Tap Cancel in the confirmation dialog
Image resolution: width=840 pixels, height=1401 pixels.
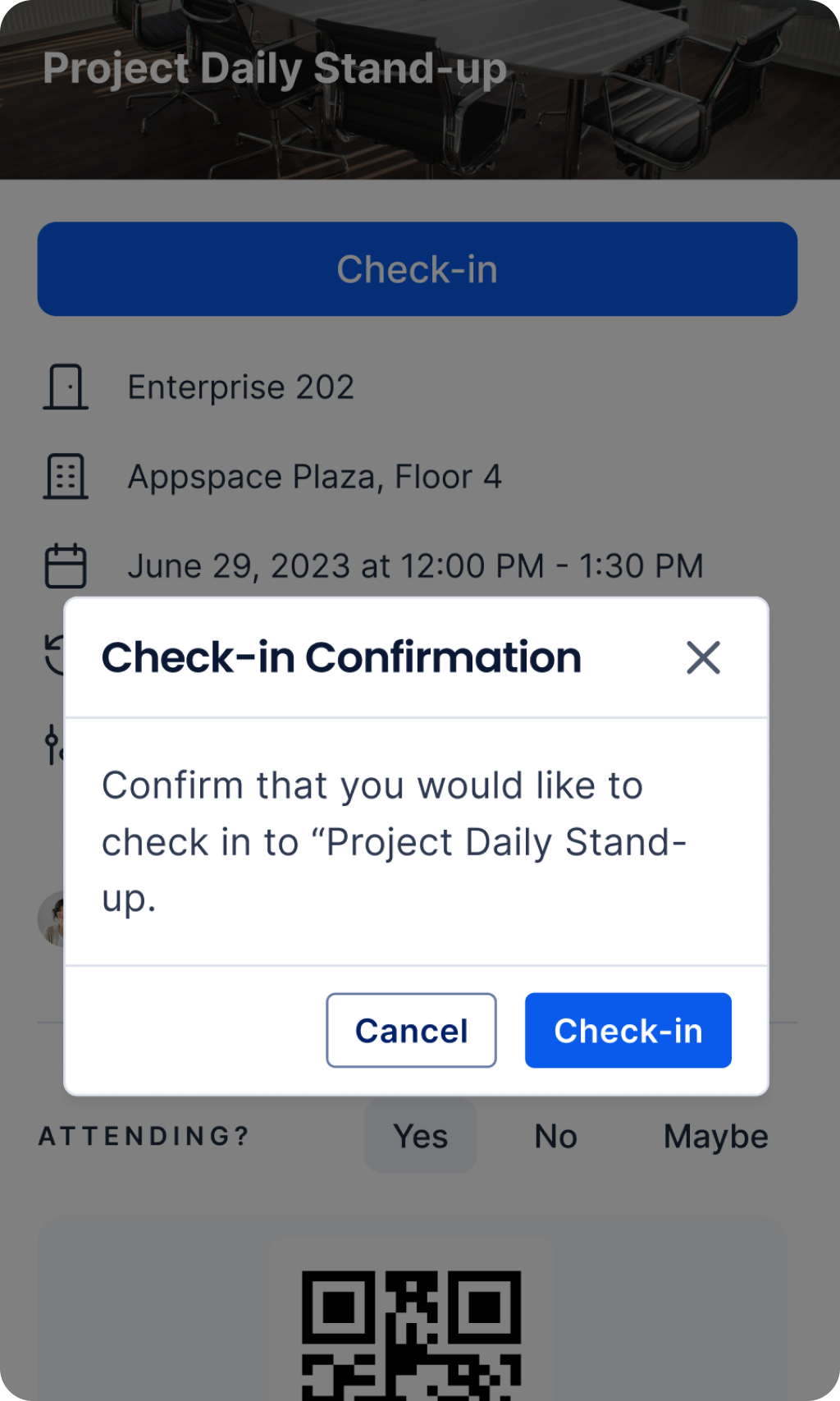(x=411, y=1030)
